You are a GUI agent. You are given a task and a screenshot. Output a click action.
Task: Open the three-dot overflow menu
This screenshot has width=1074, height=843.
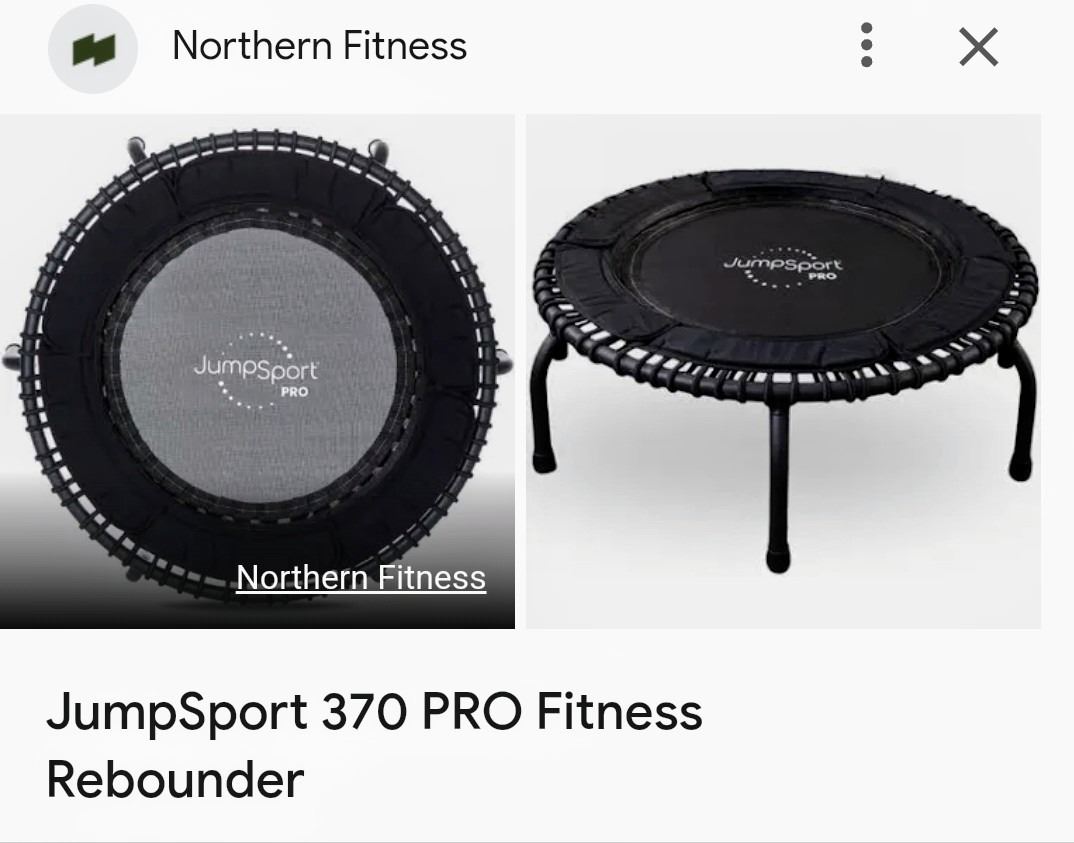(x=866, y=46)
